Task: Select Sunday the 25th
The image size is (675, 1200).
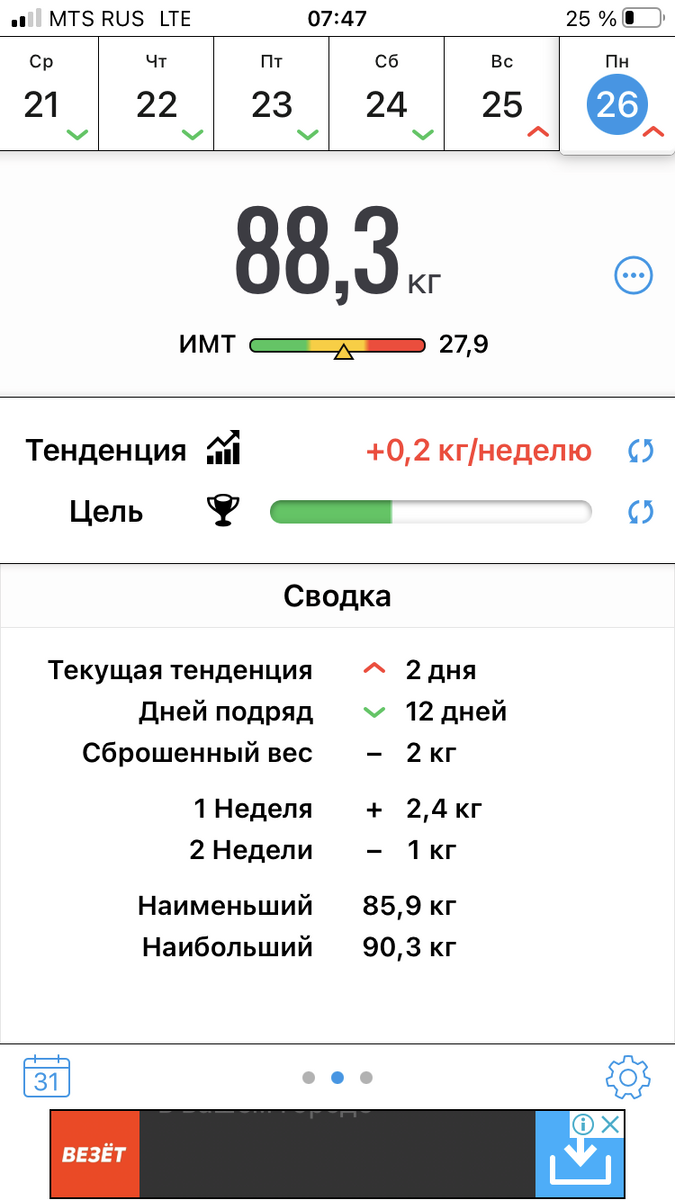Action: pos(501,94)
